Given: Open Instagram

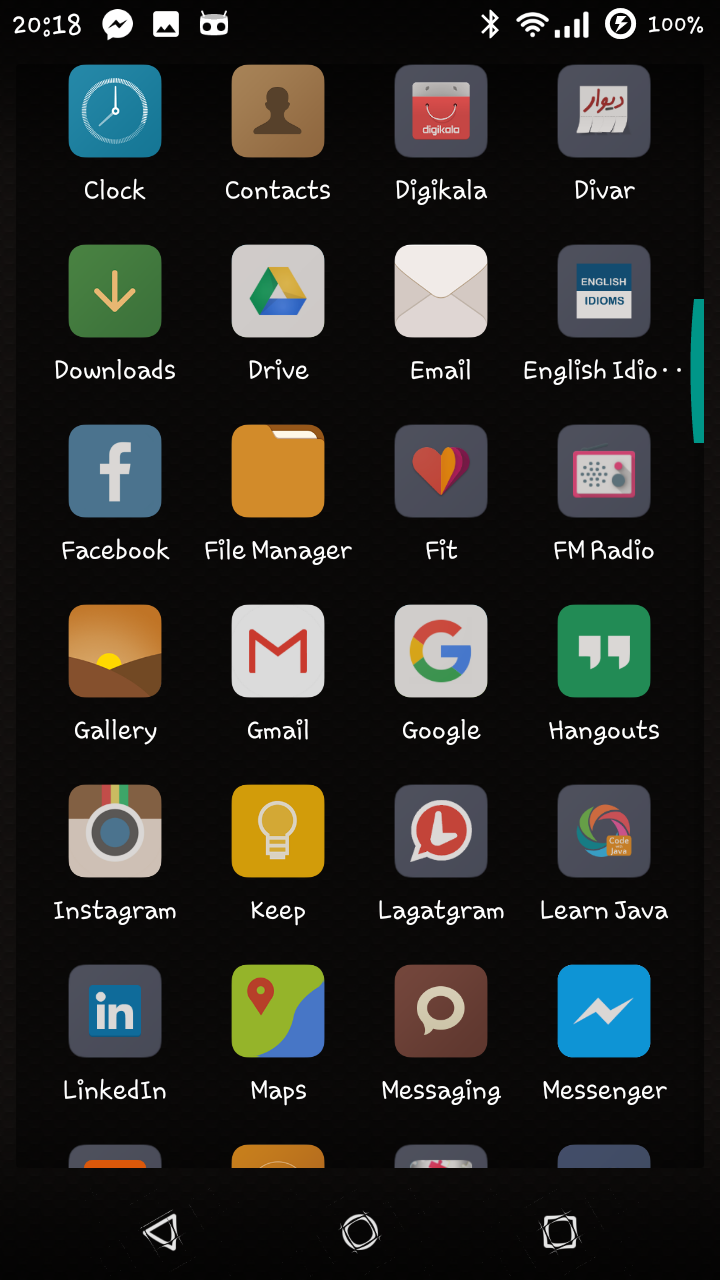Looking at the screenshot, I should [115, 831].
